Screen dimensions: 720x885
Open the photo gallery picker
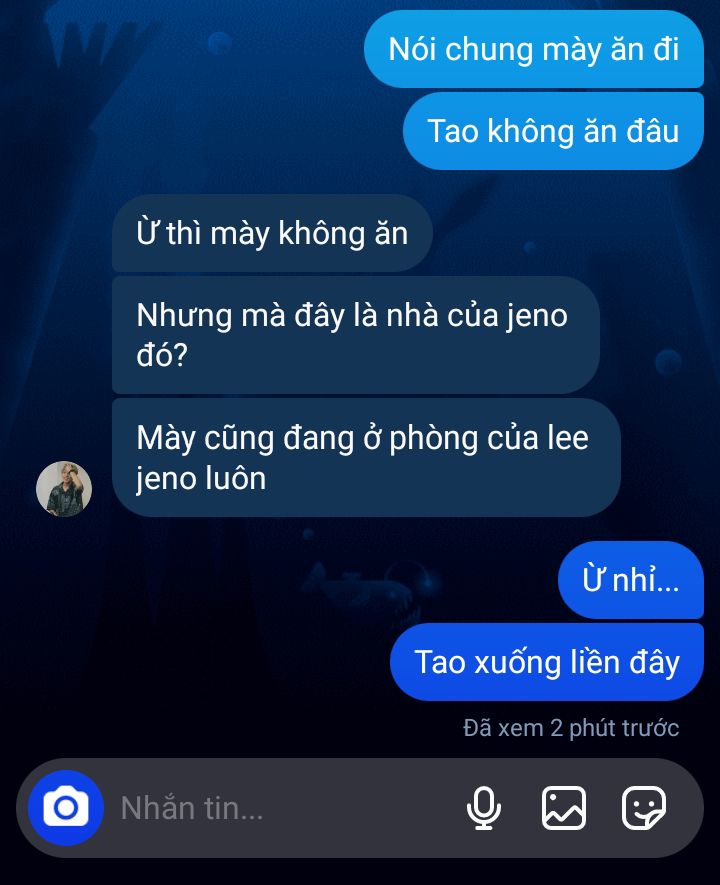(x=564, y=808)
